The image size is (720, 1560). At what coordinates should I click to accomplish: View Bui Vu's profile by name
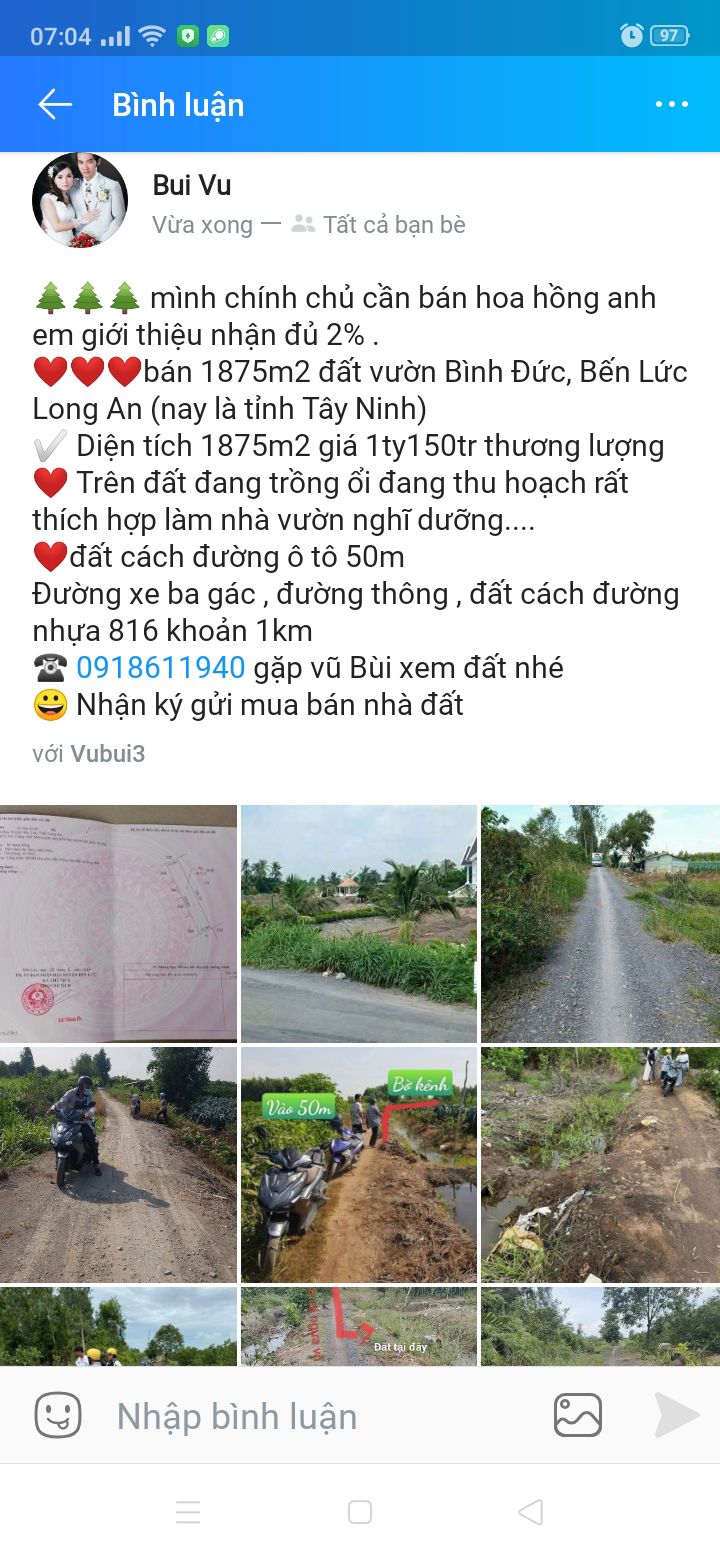coord(192,185)
